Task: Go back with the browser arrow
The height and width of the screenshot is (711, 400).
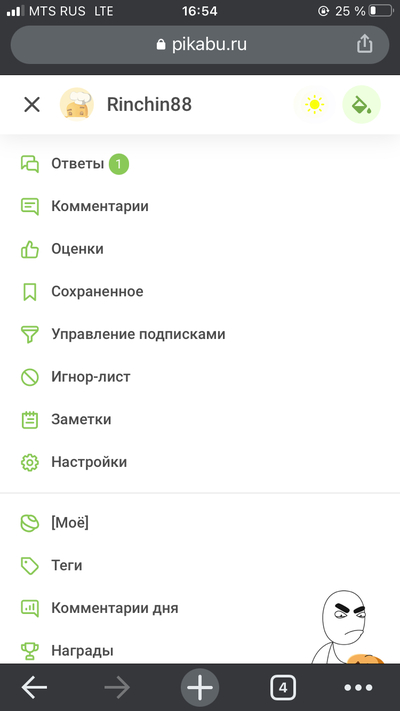Action: 34,688
